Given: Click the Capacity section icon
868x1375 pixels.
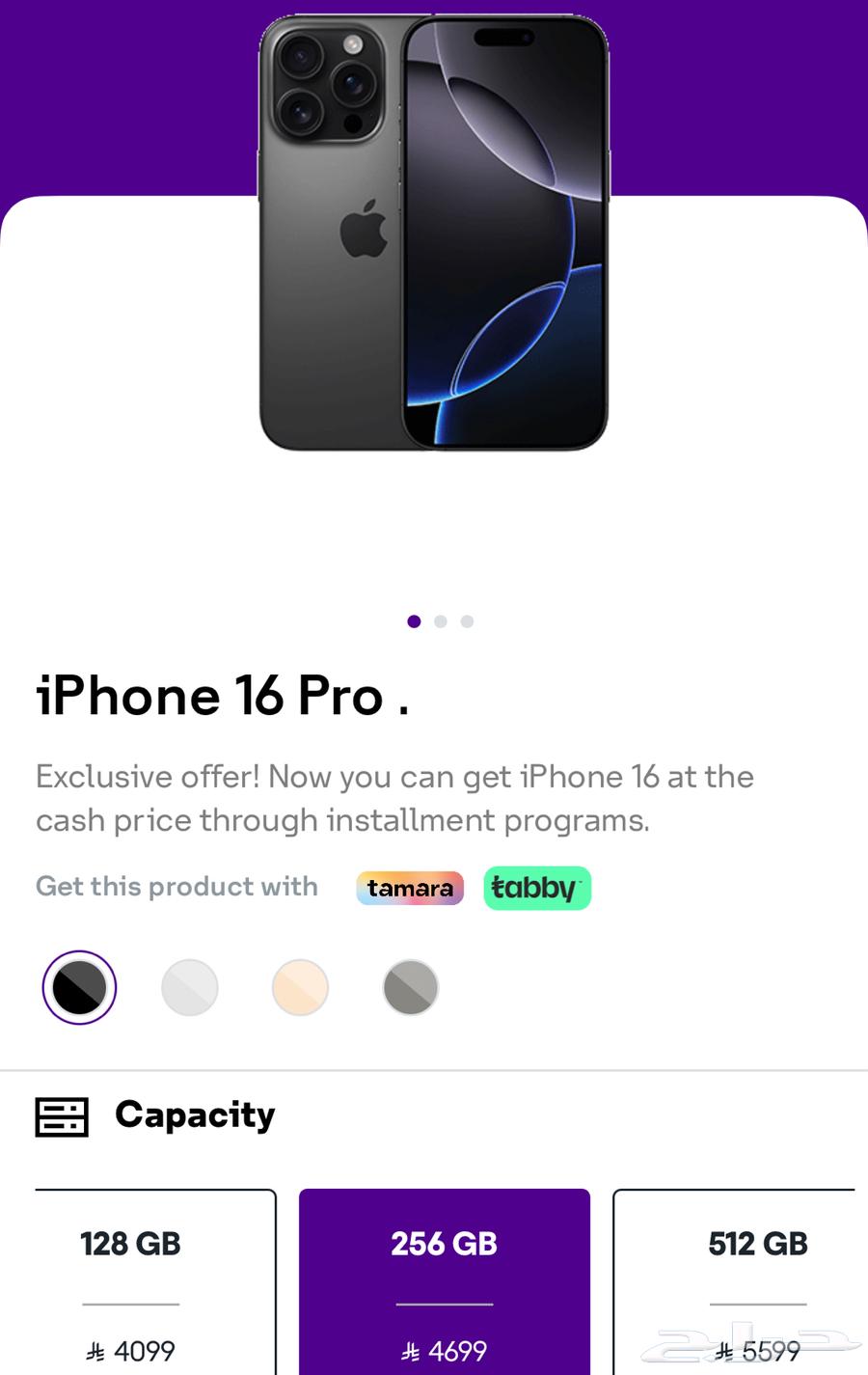Looking at the screenshot, I should point(62,1116).
